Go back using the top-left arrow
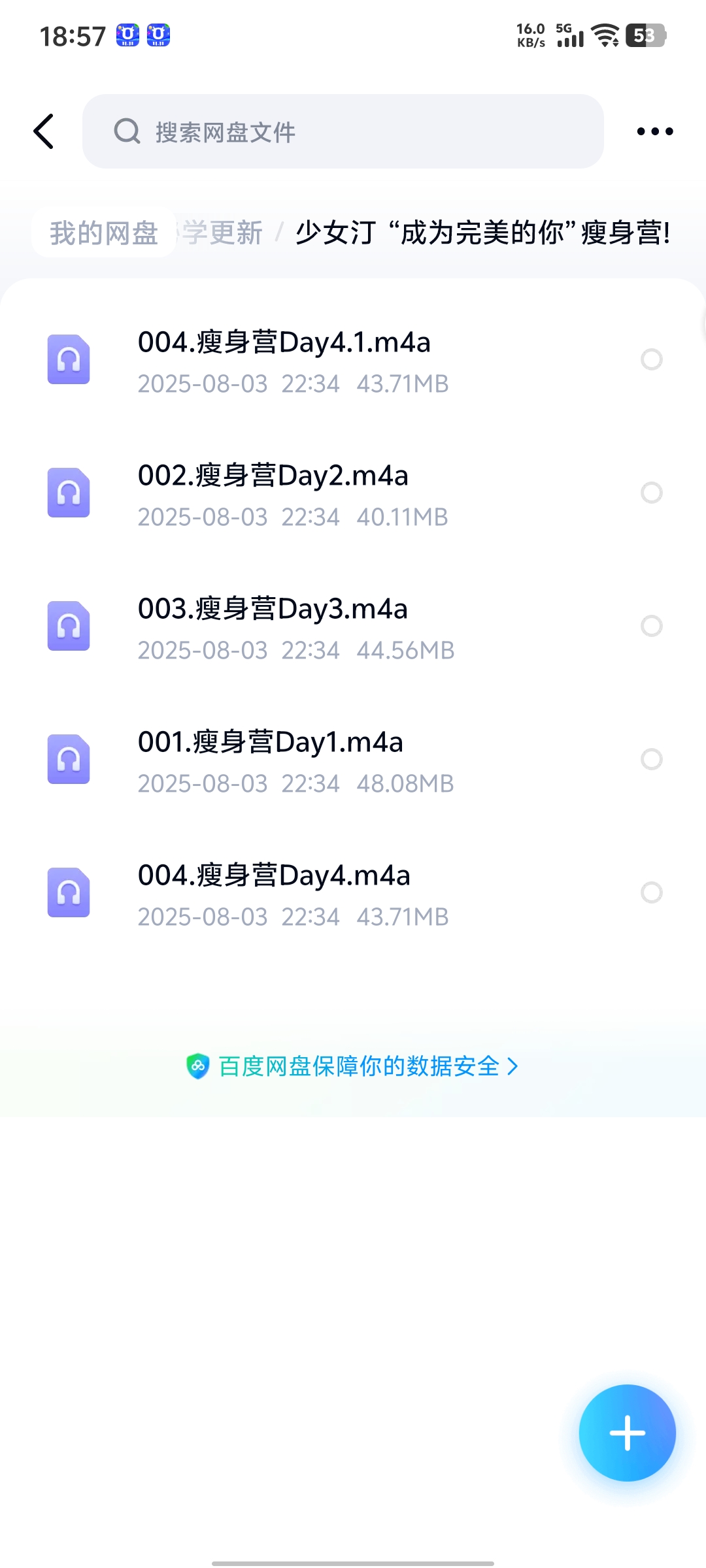Screen dimensions: 706x1568 coord(44,131)
